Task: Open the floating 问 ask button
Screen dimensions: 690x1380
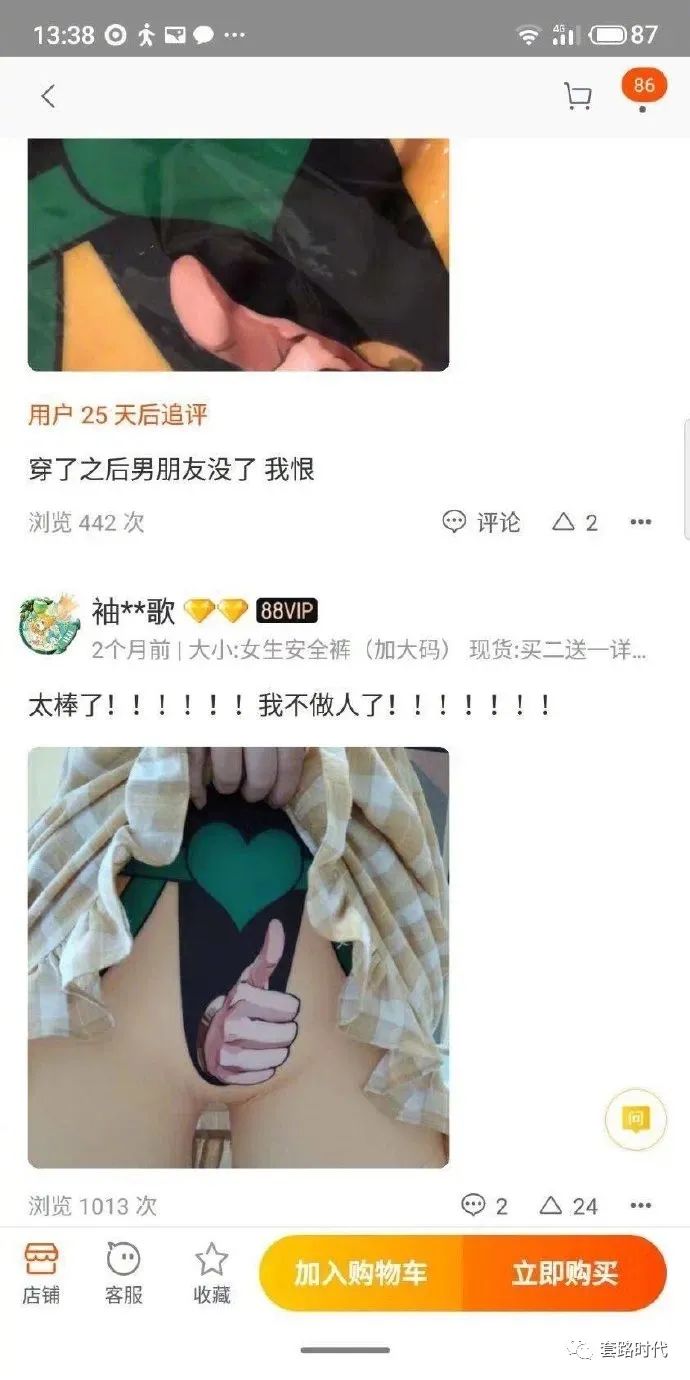Action: pos(636,1119)
